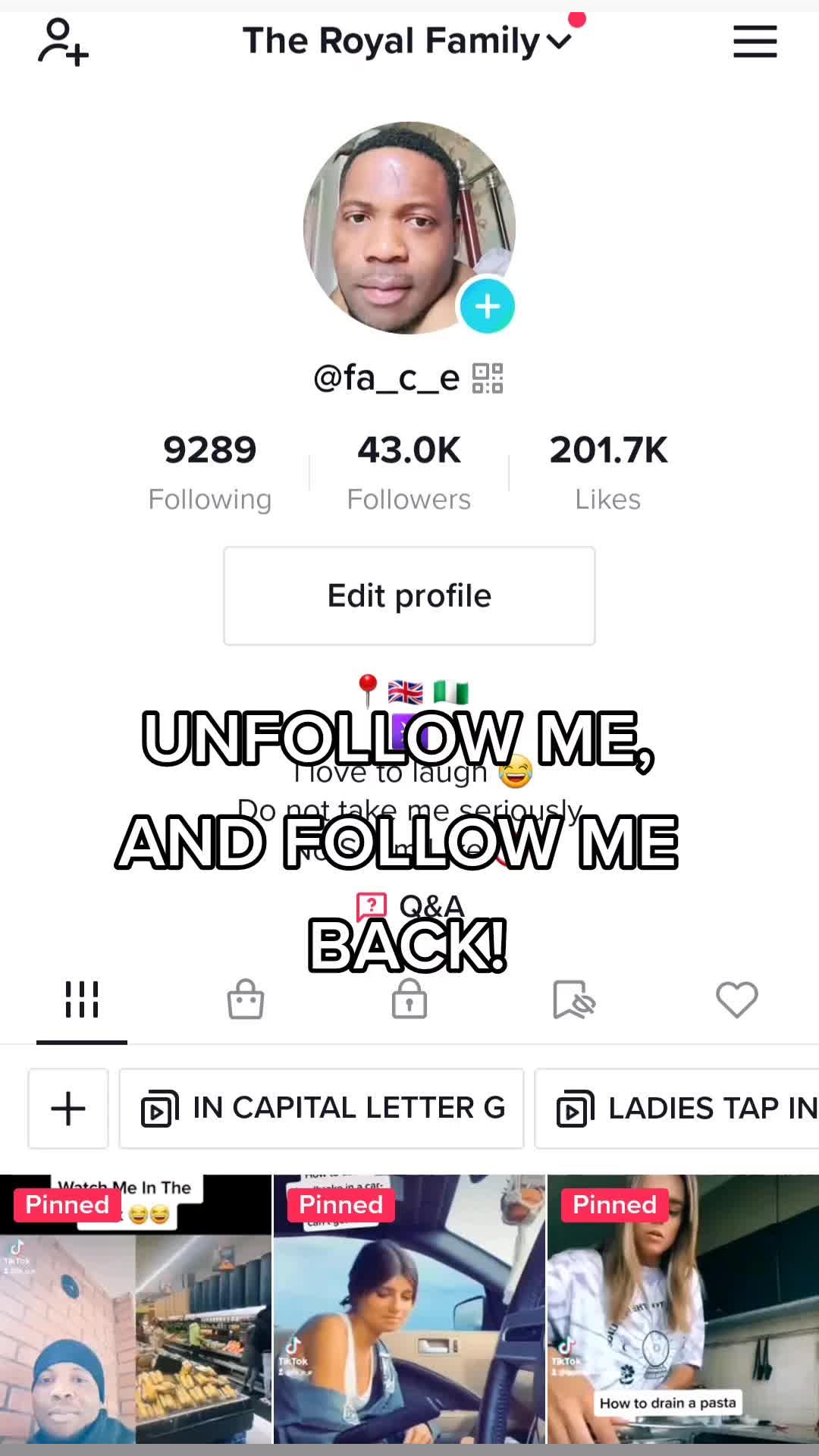The width and height of the screenshot is (819, 1456).
Task: Open the hamburger menu
Action: (755, 42)
